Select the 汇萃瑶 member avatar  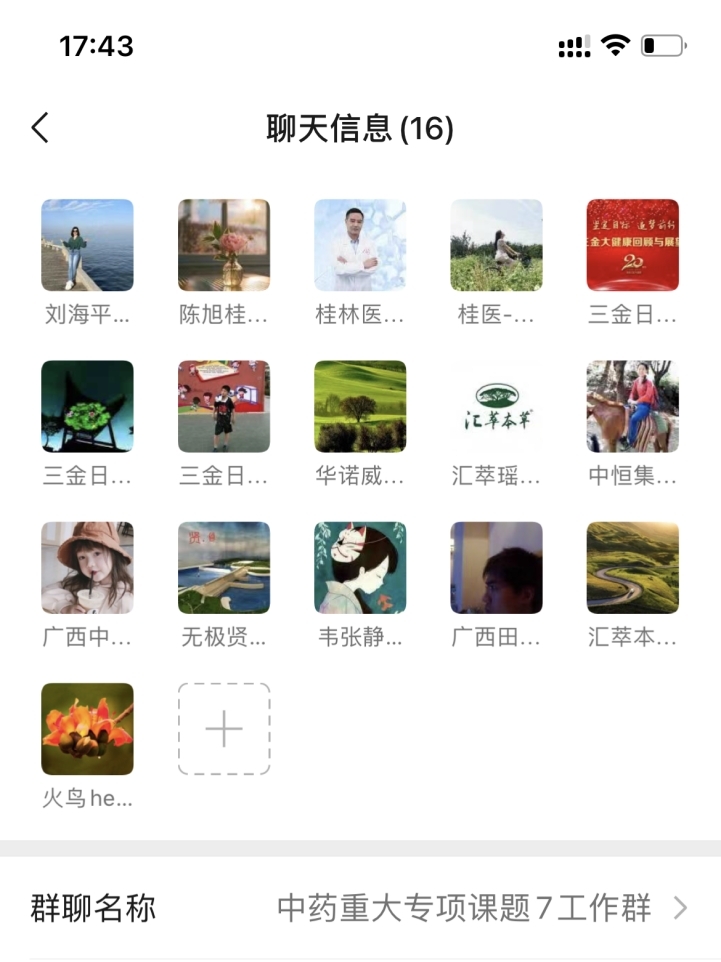(x=496, y=406)
